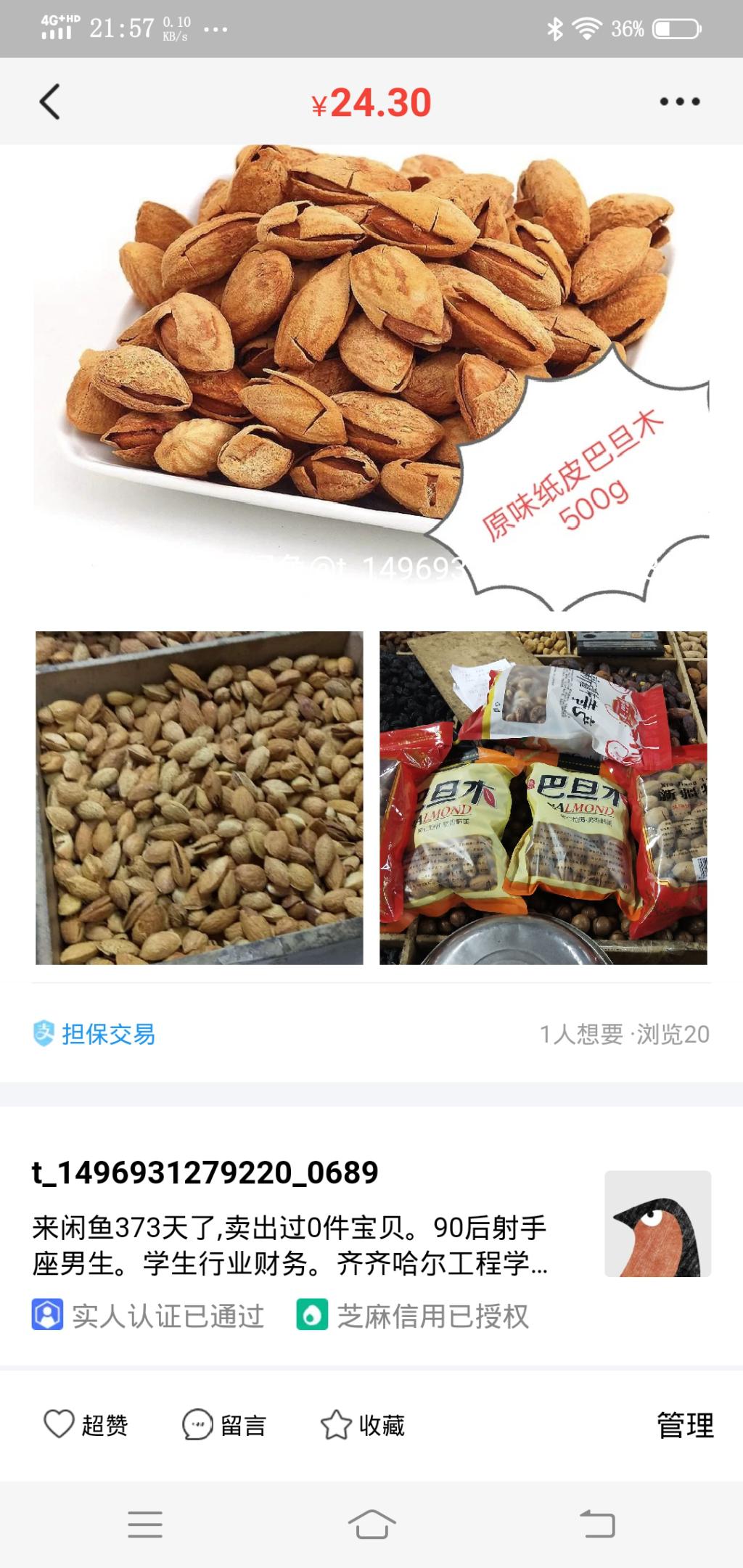Add listing to favorites with 收藏

click(x=362, y=1425)
